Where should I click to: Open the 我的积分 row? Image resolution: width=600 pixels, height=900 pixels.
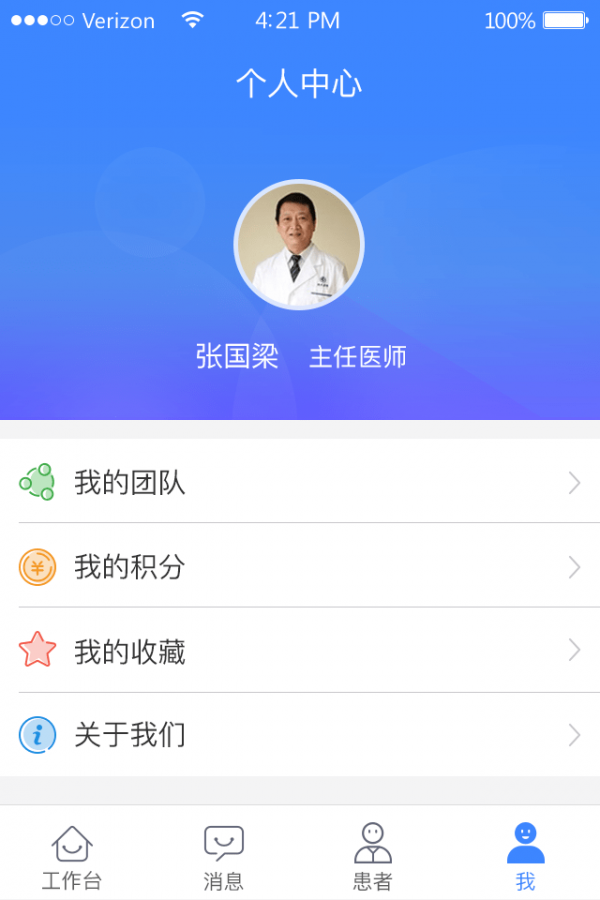[x=300, y=567]
